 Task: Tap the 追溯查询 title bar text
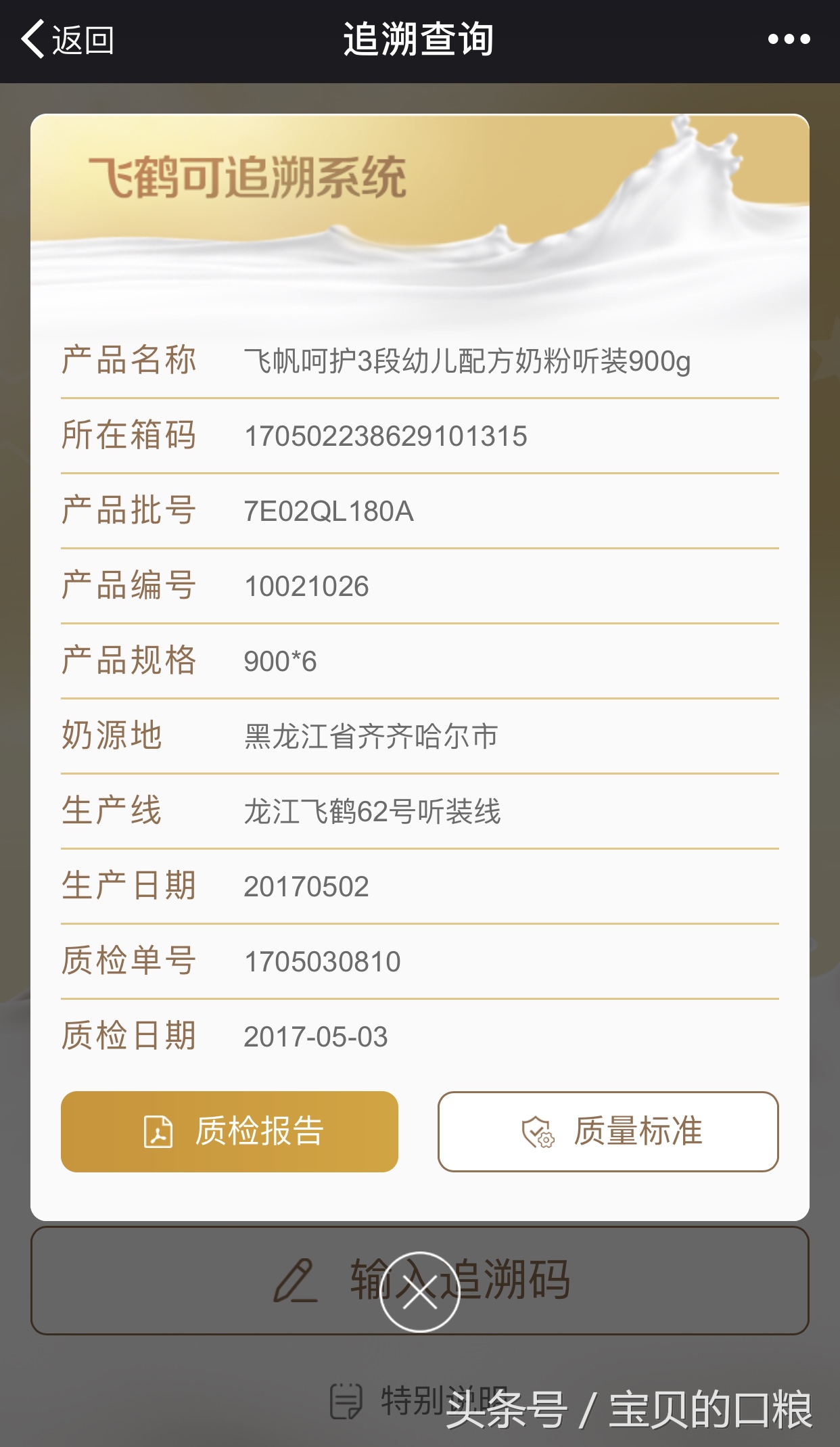point(420,39)
